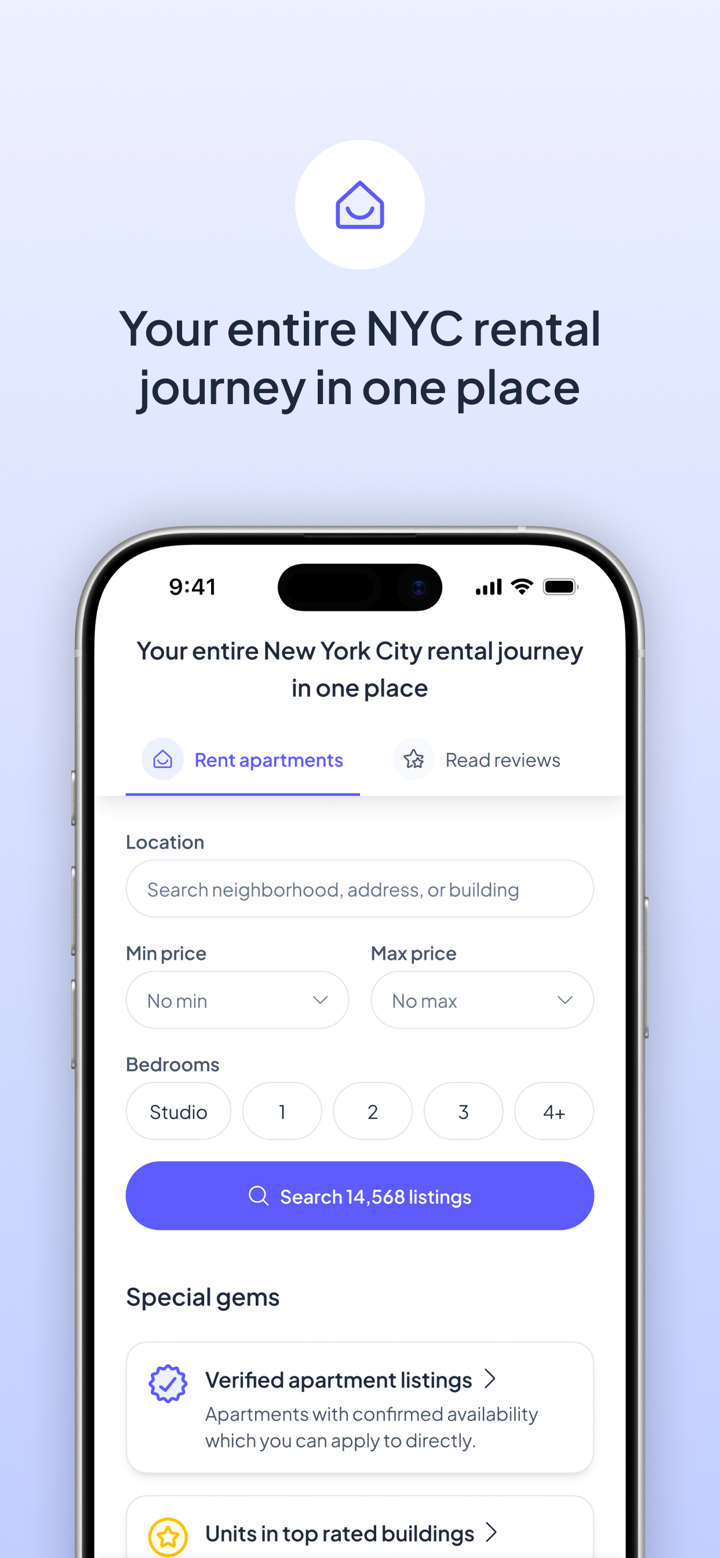
Task: Click the gold star badge by top rated buildings
Action: pos(167,1536)
